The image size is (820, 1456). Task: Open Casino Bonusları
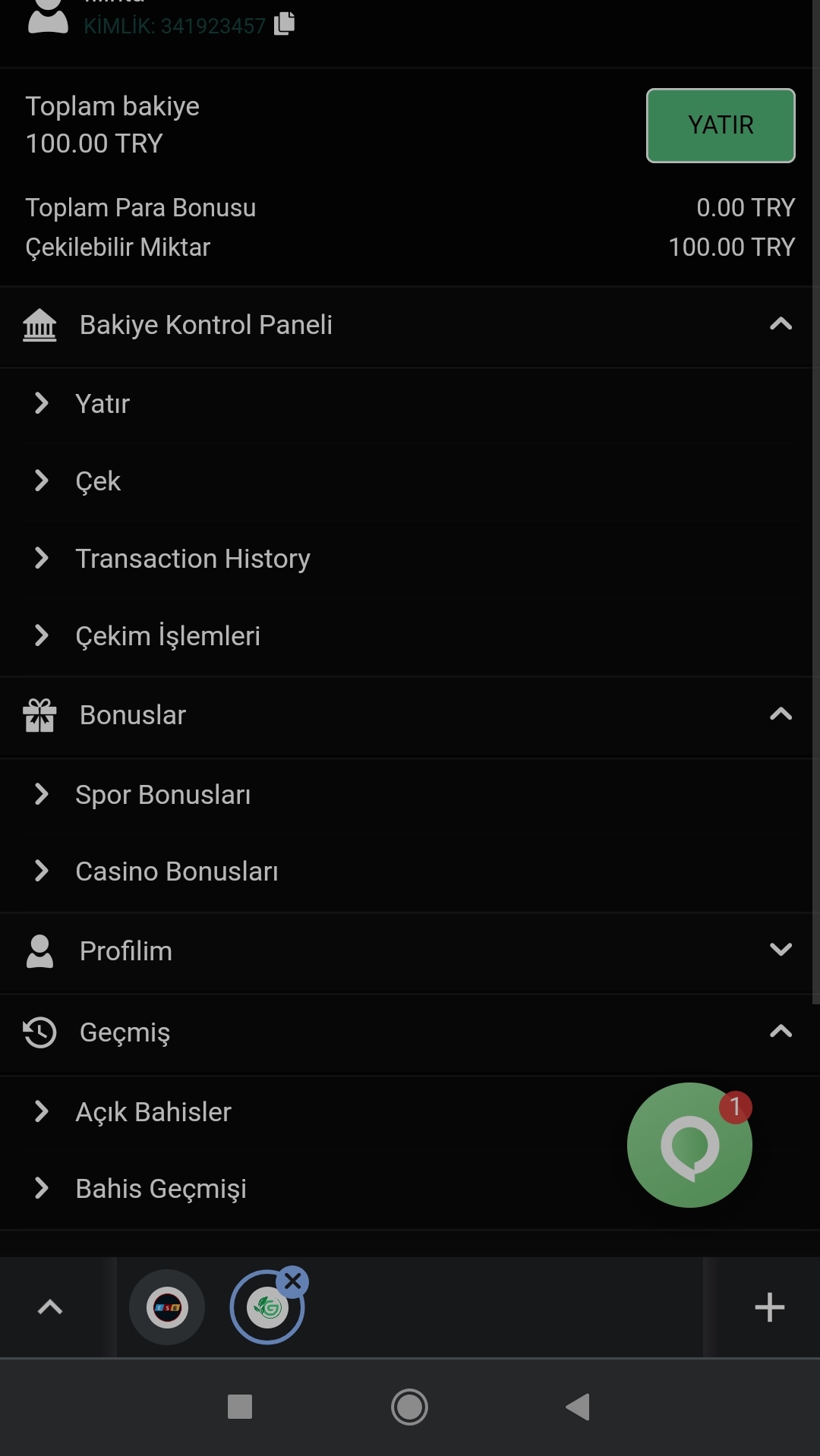pyautogui.click(x=410, y=871)
